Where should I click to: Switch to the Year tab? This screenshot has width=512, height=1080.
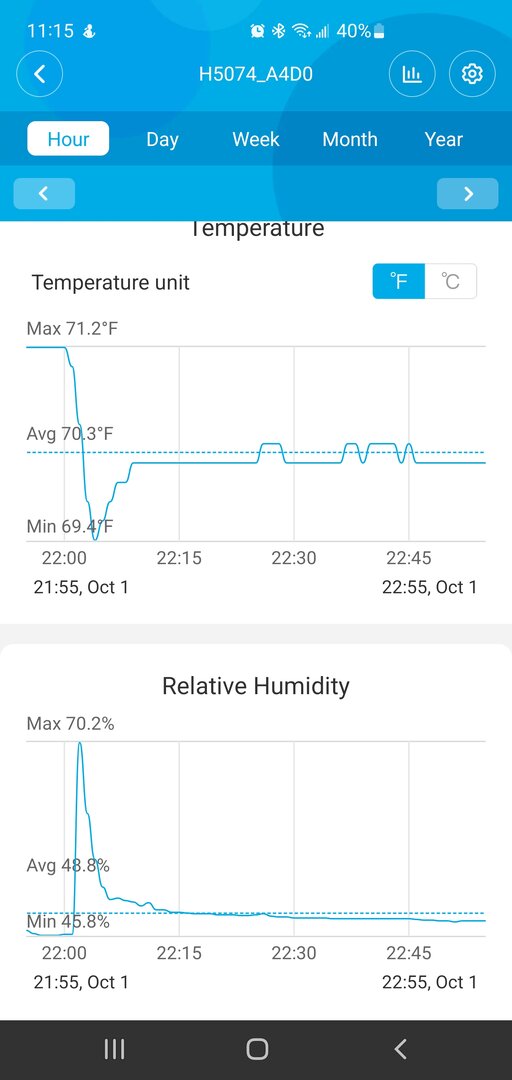click(444, 139)
